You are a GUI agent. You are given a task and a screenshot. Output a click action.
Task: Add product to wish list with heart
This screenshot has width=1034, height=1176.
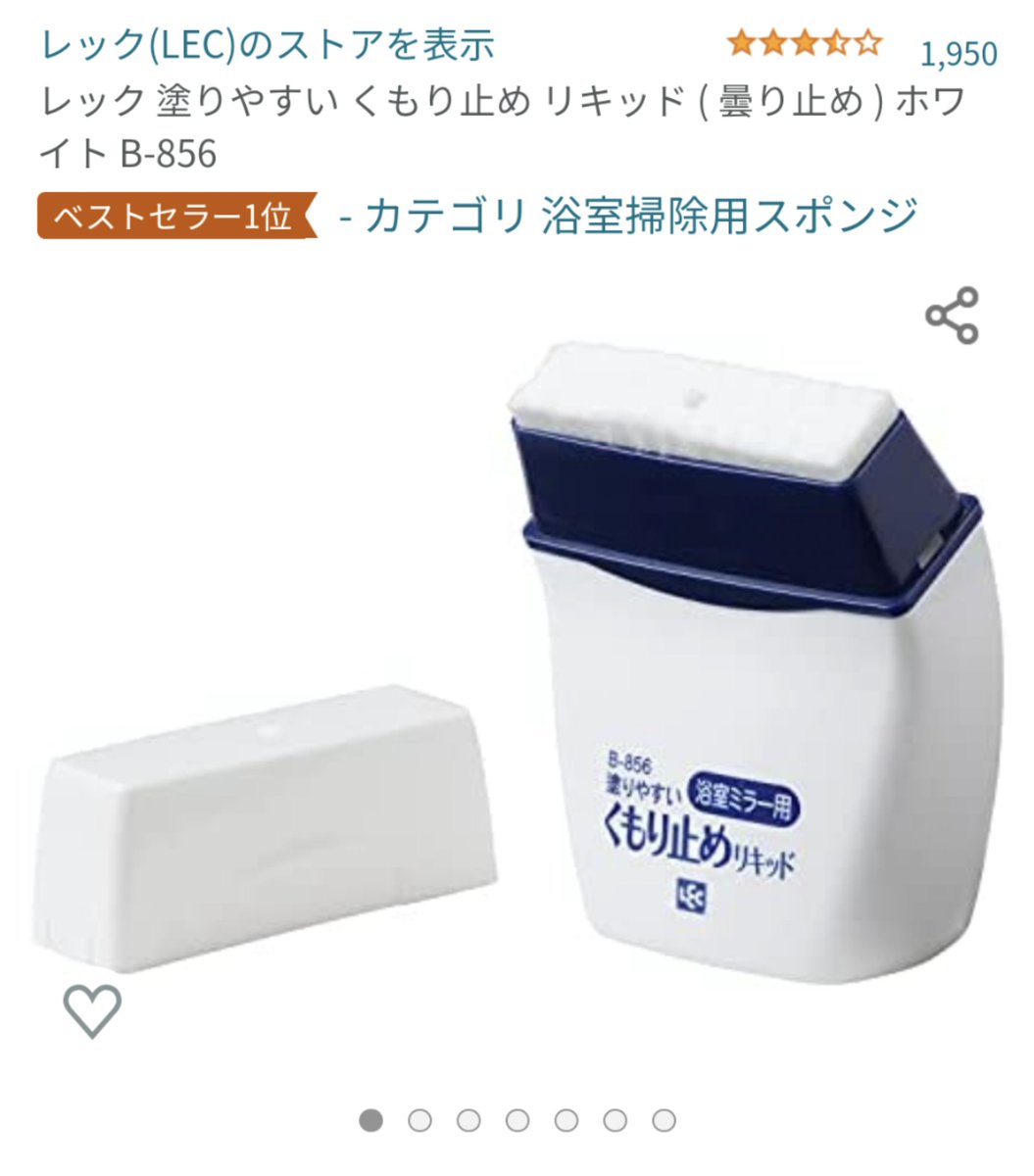[92, 1010]
